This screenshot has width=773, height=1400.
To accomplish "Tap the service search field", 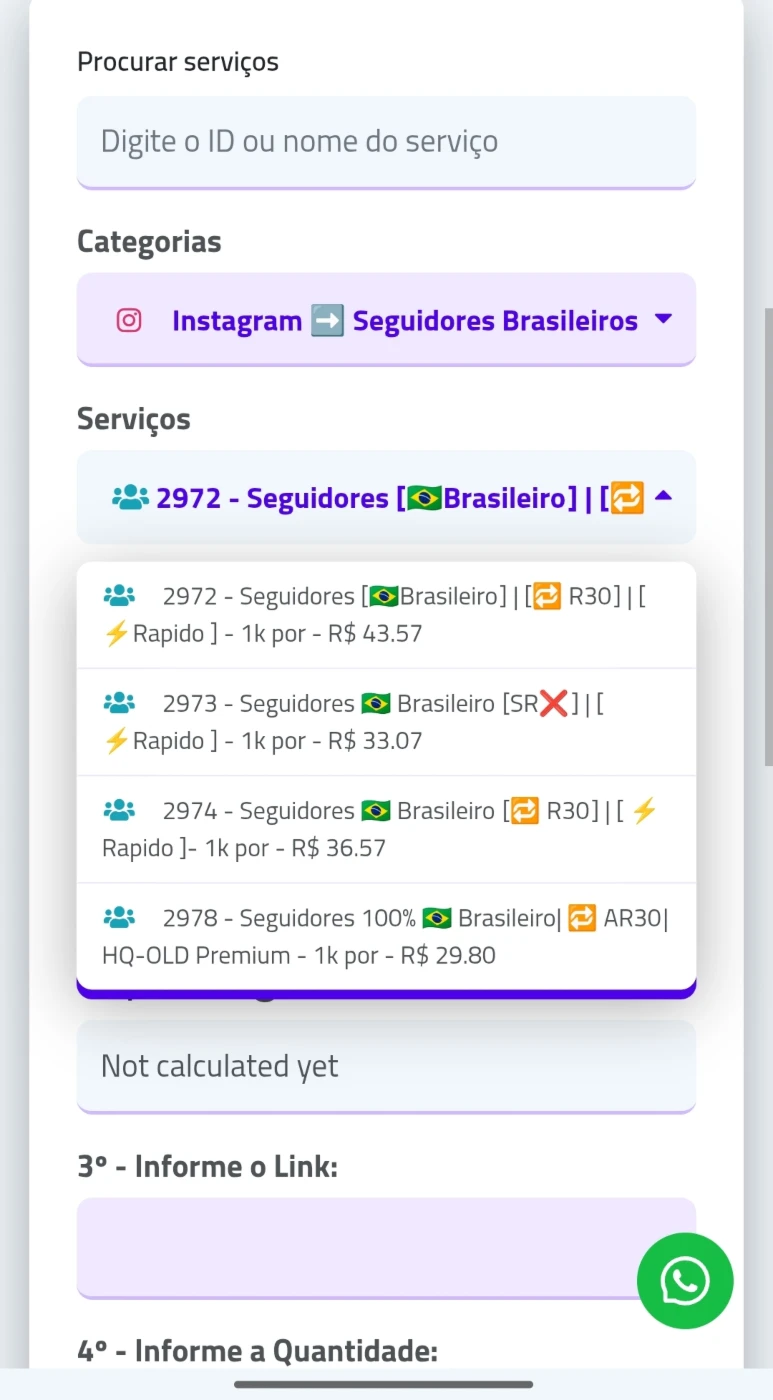I will [386, 141].
